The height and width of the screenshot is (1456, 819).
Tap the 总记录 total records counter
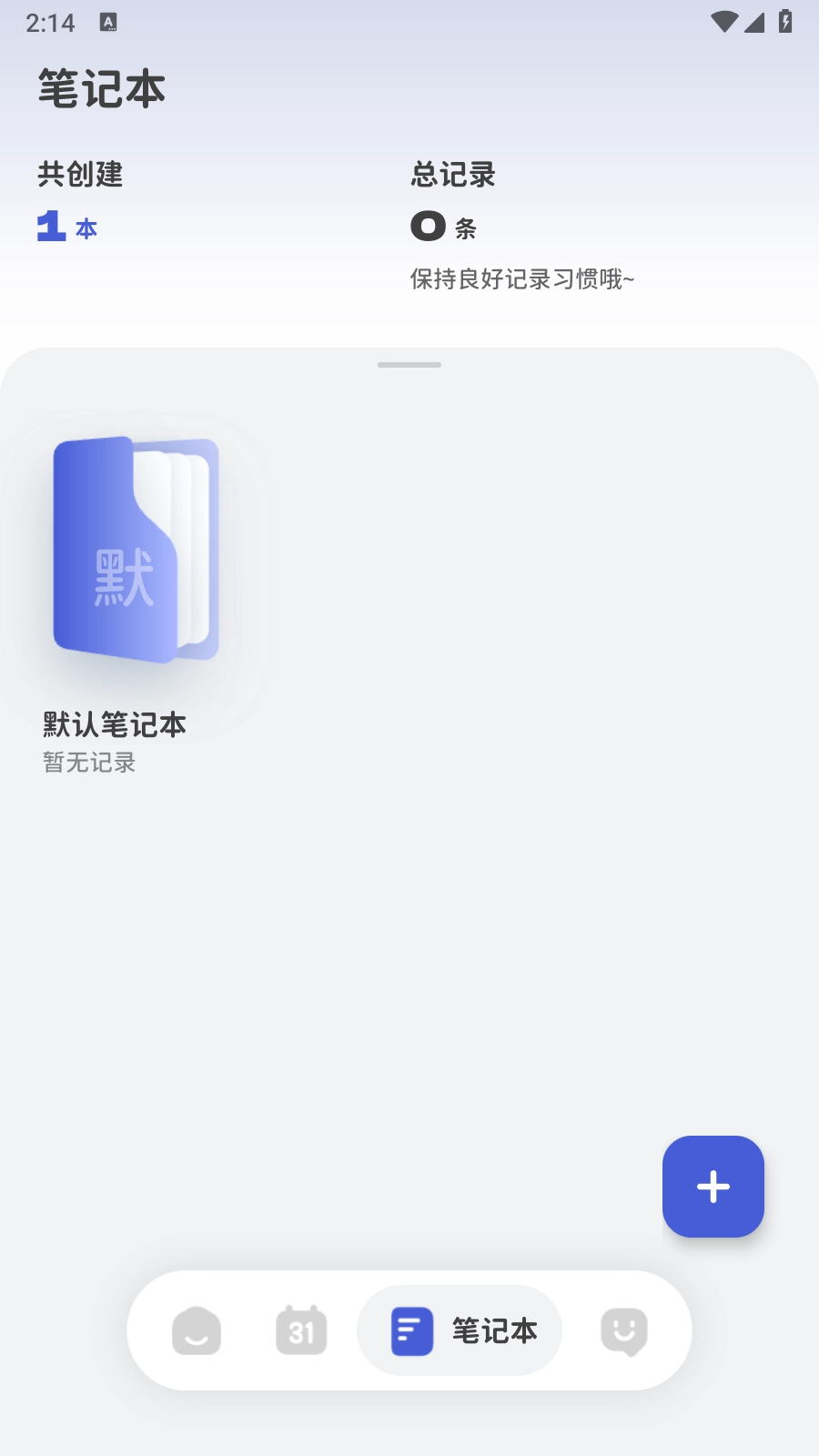453,174
